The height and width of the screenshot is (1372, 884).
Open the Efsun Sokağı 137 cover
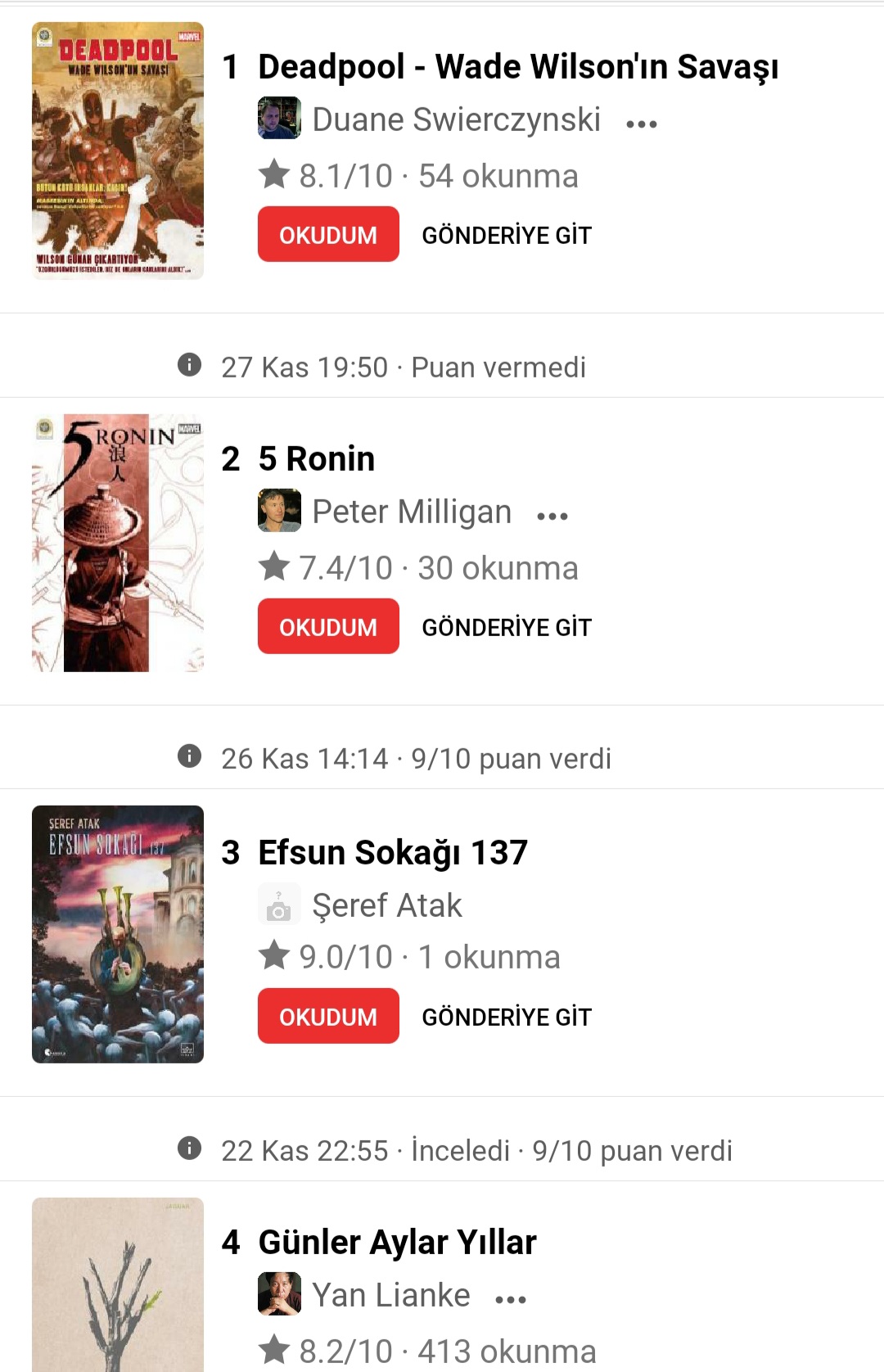click(x=118, y=934)
